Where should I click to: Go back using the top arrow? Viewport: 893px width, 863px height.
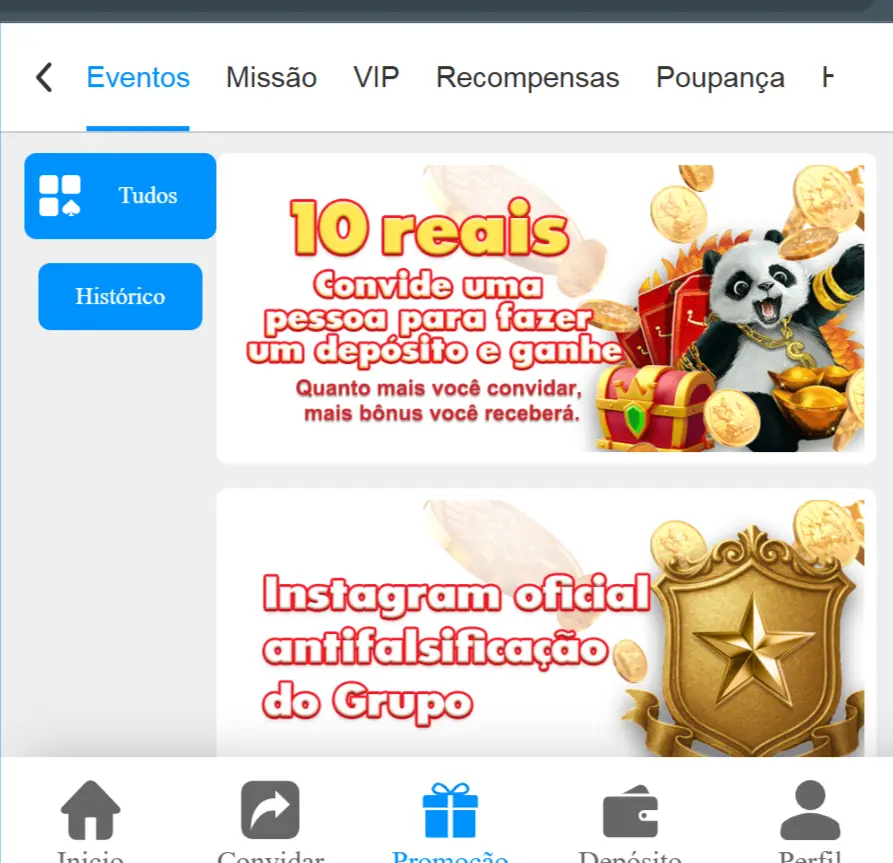tap(43, 77)
